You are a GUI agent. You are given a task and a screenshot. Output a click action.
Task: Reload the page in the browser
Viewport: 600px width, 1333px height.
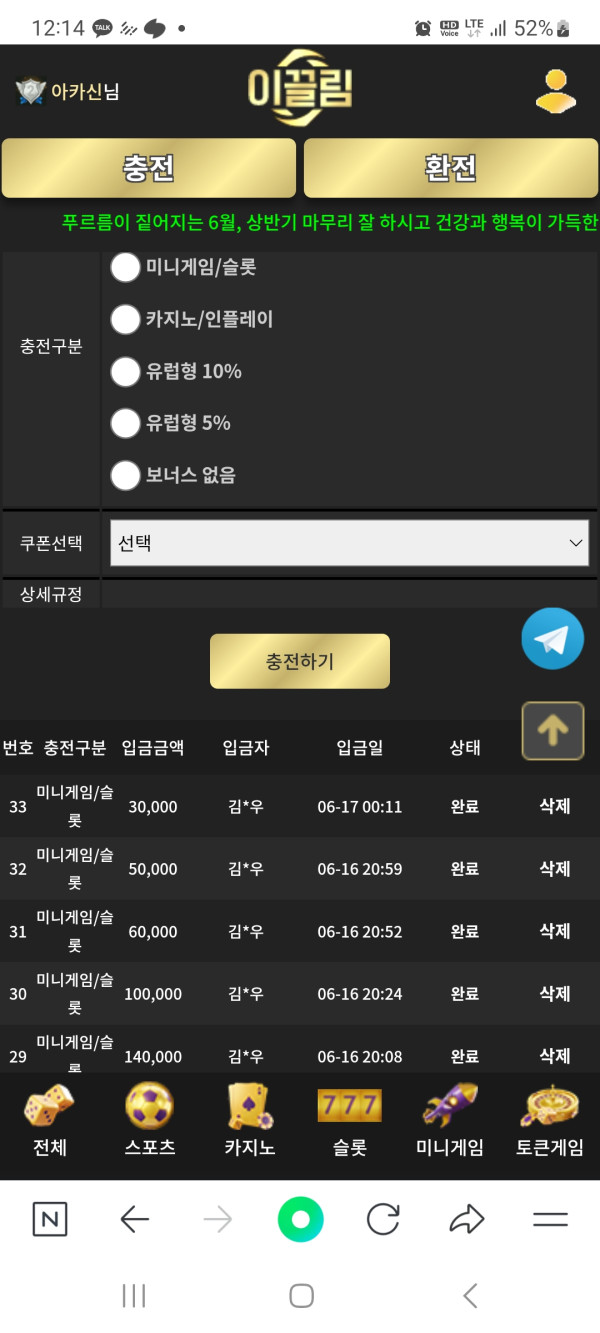383,1219
